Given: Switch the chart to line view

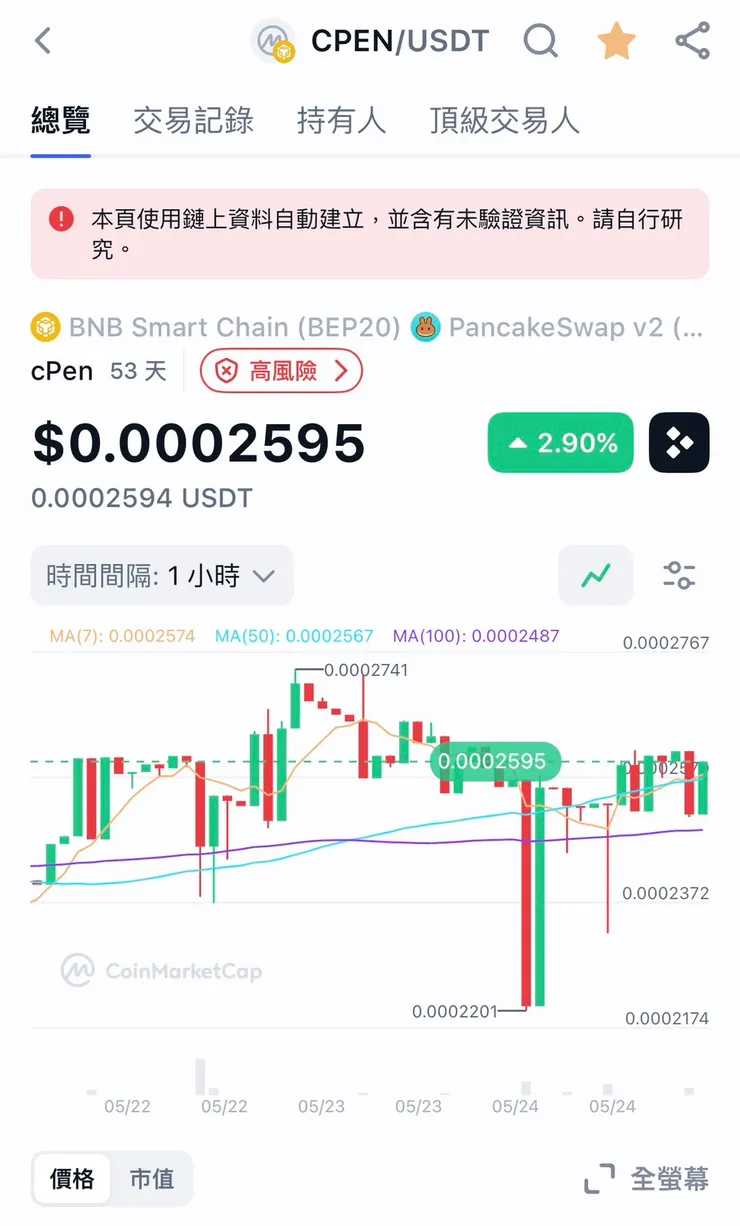Looking at the screenshot, I should click(596, 576).
